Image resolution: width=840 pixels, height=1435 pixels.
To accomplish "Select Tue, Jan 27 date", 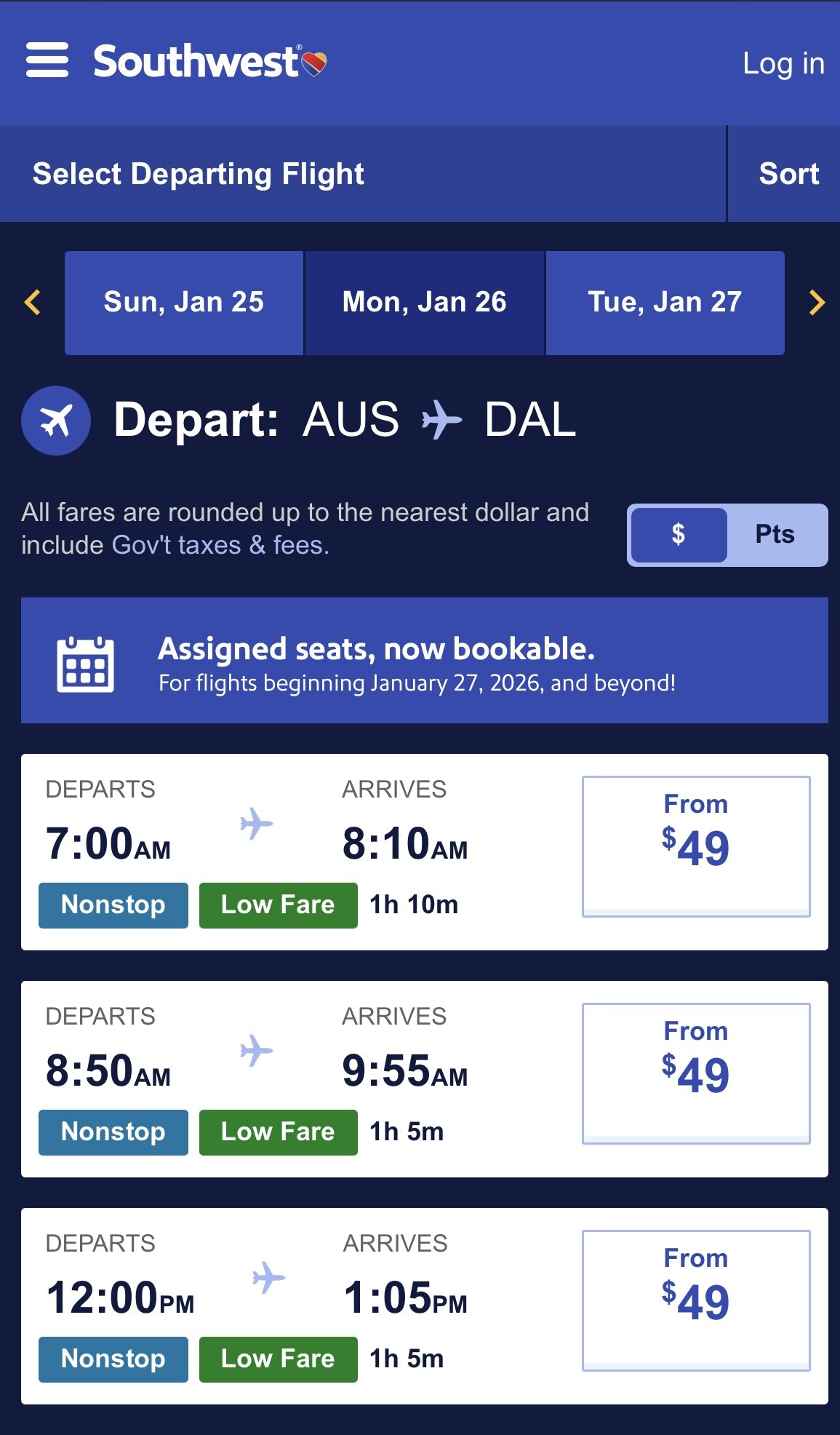I will coord(665,303).
